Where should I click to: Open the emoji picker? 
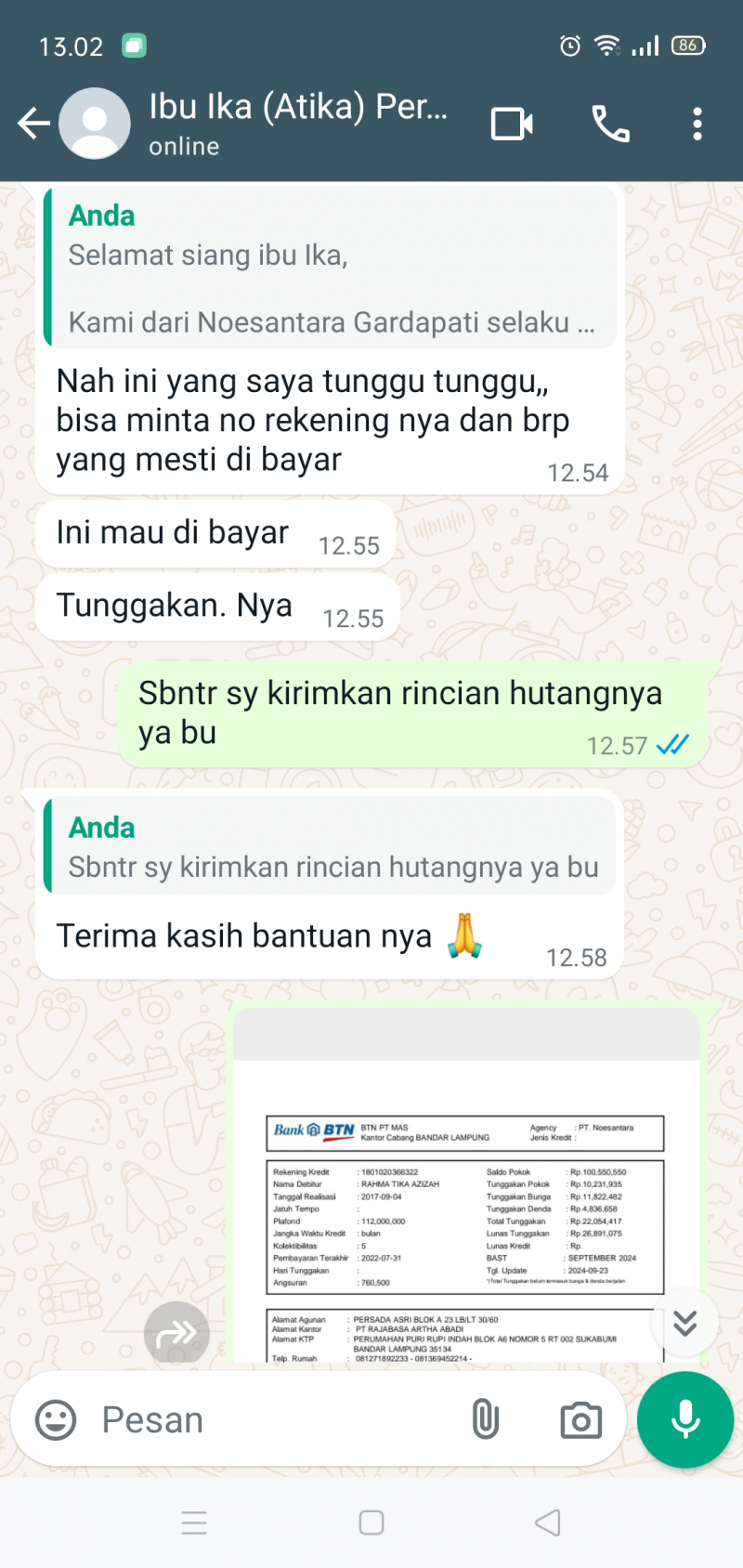pos(56,1419)
